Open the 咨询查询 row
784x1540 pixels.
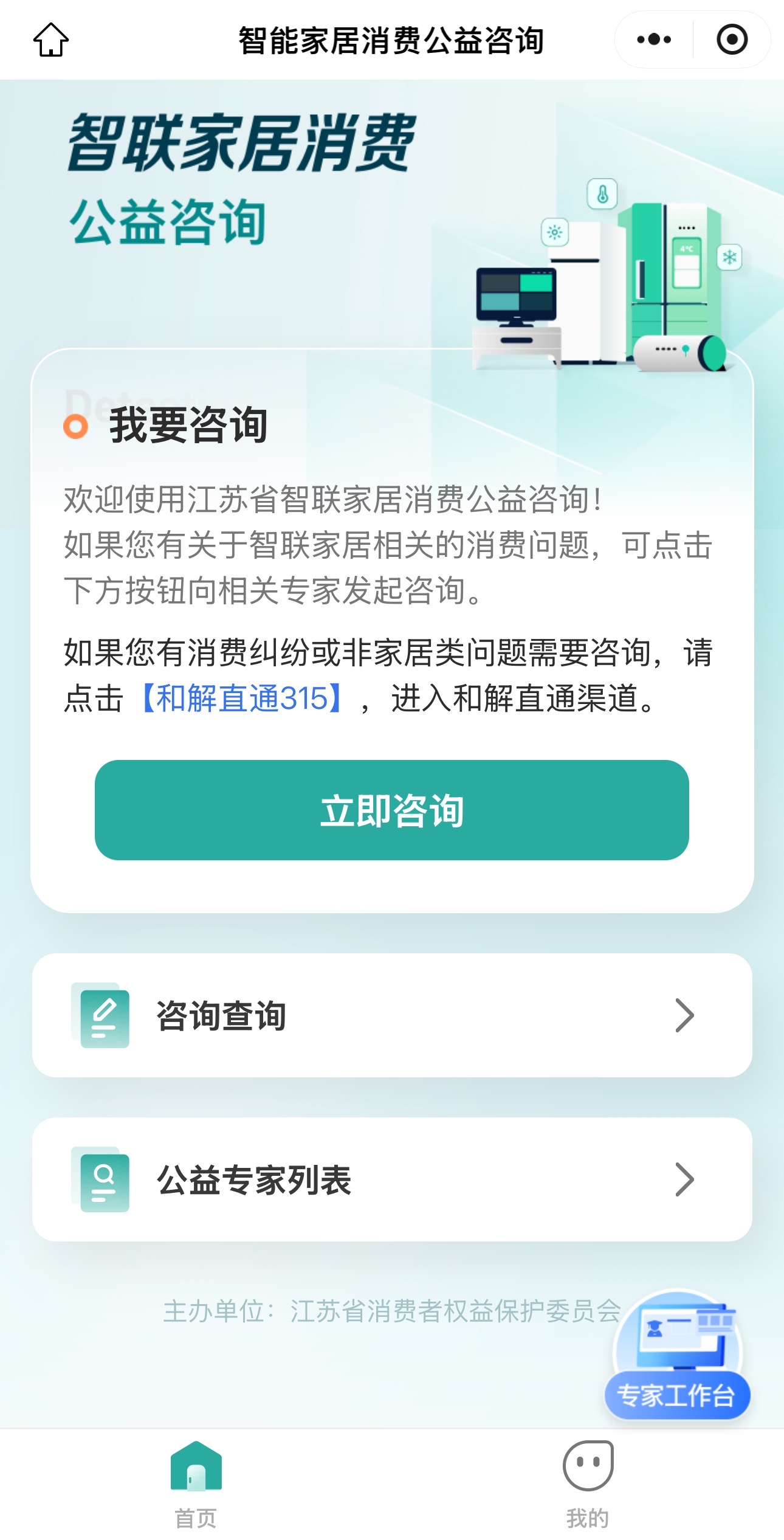click(392, 1015)
